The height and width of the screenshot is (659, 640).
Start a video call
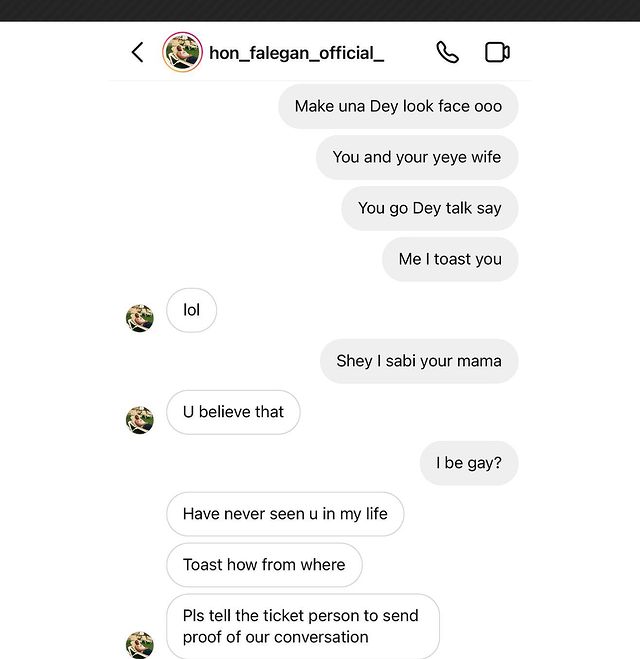tap(497, 52)
